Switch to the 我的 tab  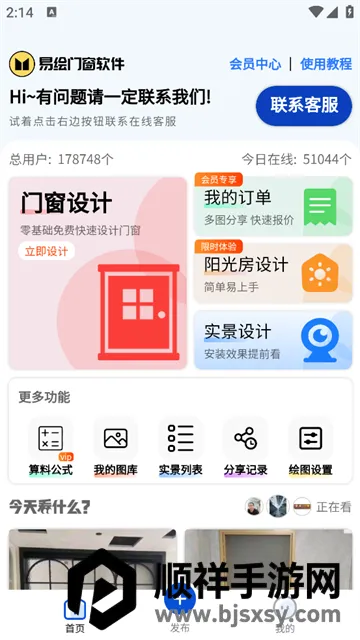284,616
